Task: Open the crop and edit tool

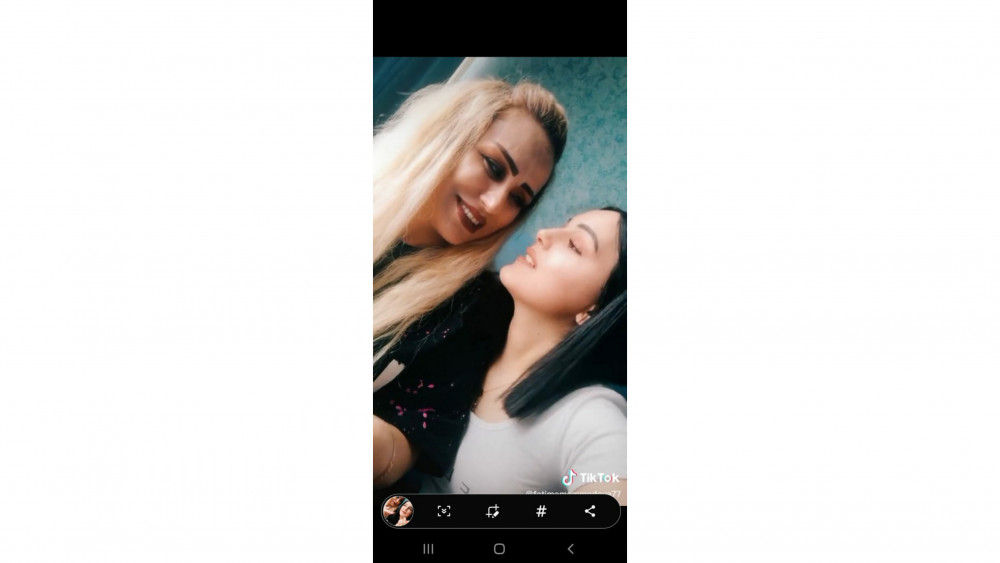Action: pyautogui.click(x=493, y=511)
